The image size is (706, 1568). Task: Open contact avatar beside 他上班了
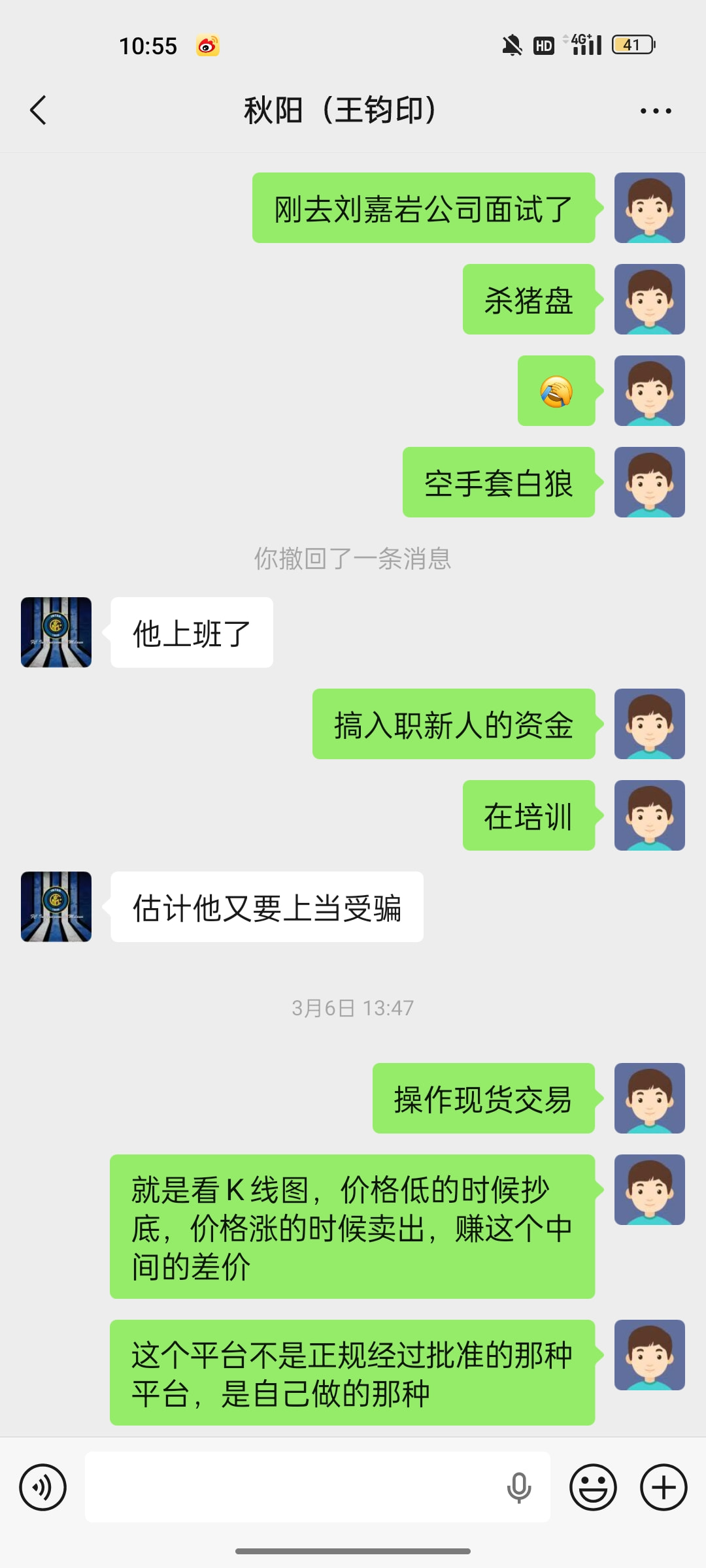[56, 632]
